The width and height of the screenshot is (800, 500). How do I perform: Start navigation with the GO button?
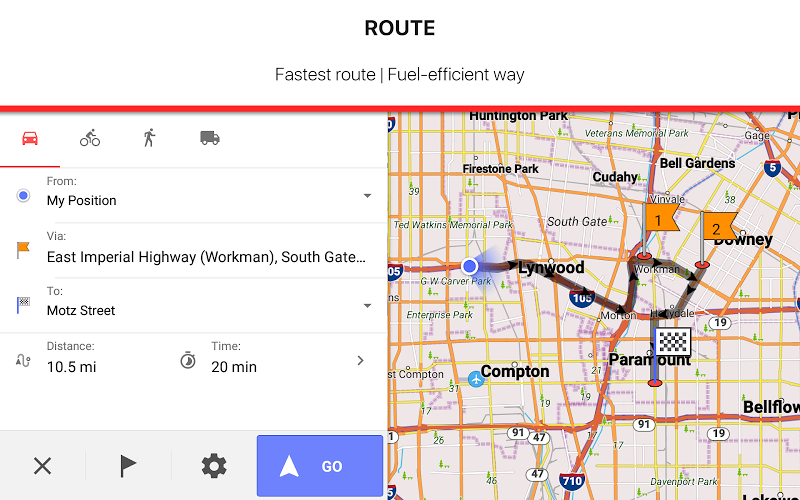[320, 466]
